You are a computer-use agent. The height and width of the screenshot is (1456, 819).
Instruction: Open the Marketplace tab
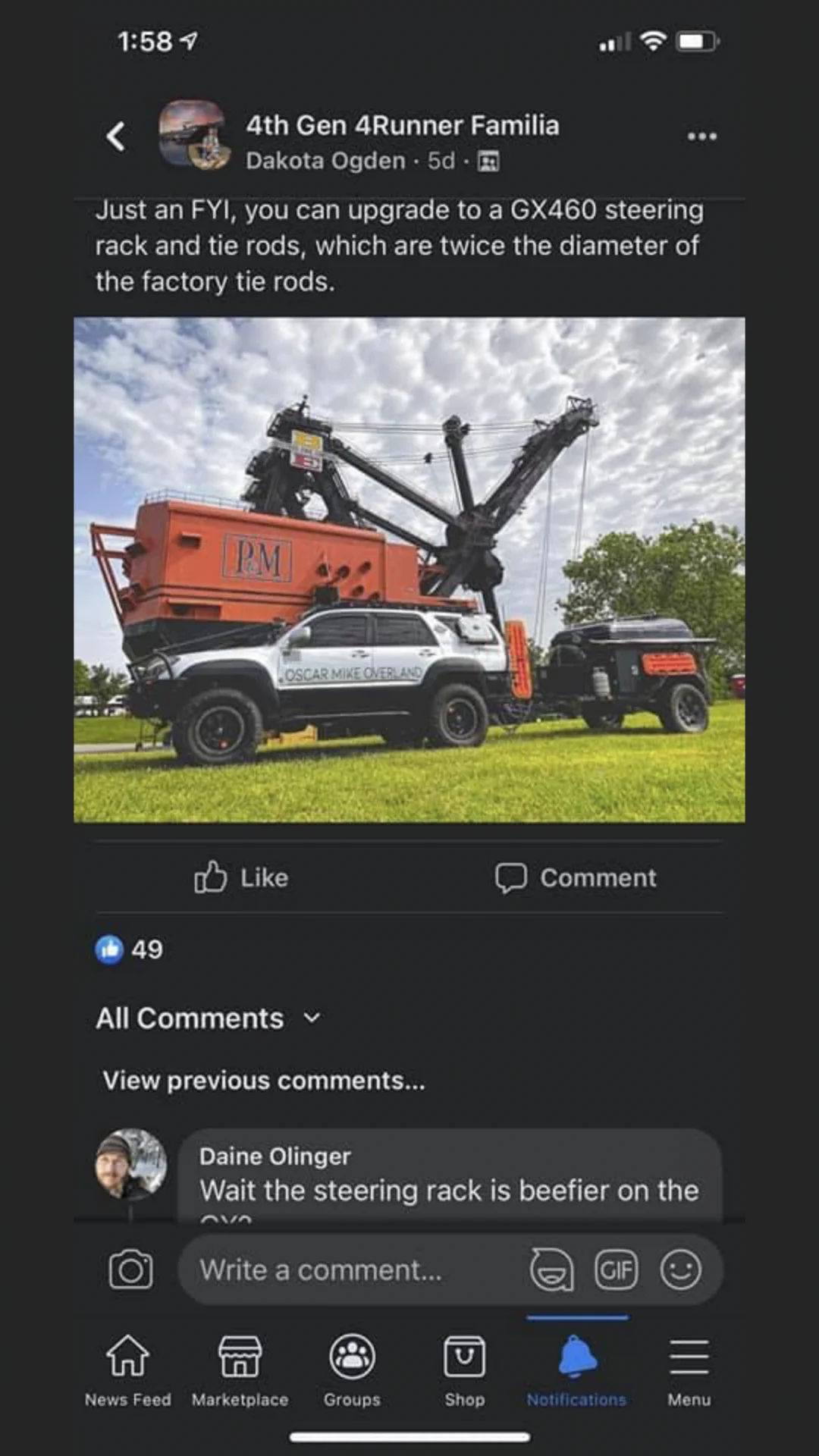click(240, 1369)
